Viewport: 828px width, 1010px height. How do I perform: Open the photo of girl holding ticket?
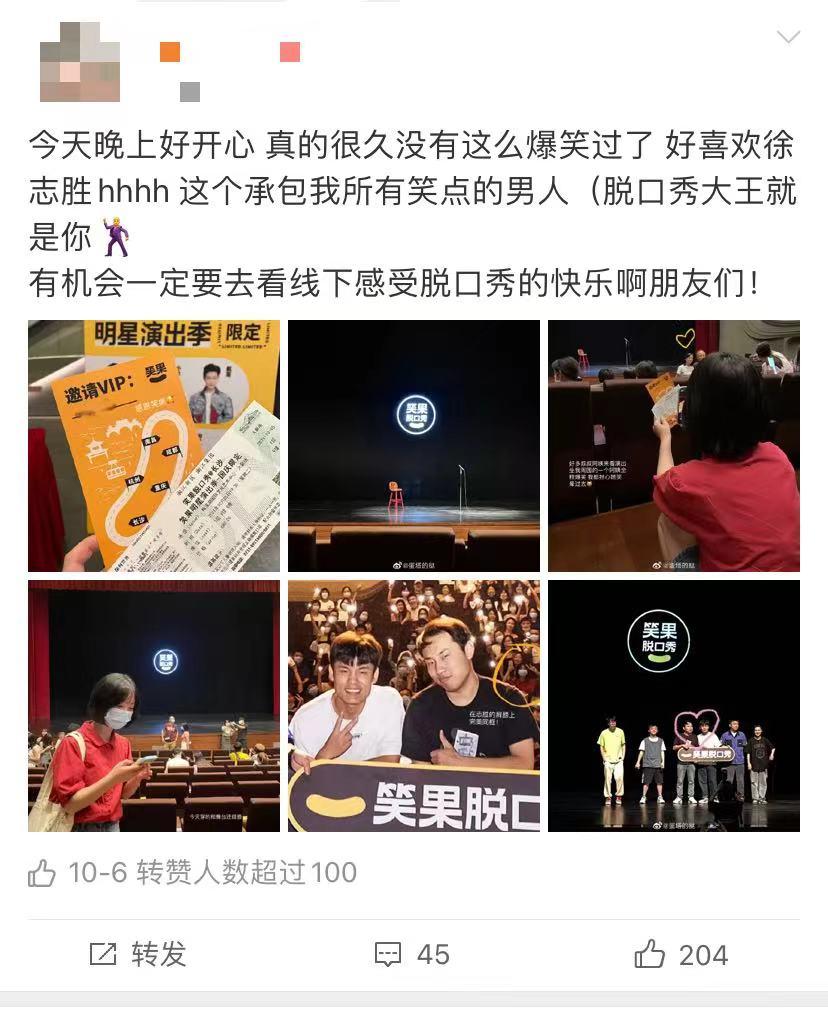tap(673, 446)
